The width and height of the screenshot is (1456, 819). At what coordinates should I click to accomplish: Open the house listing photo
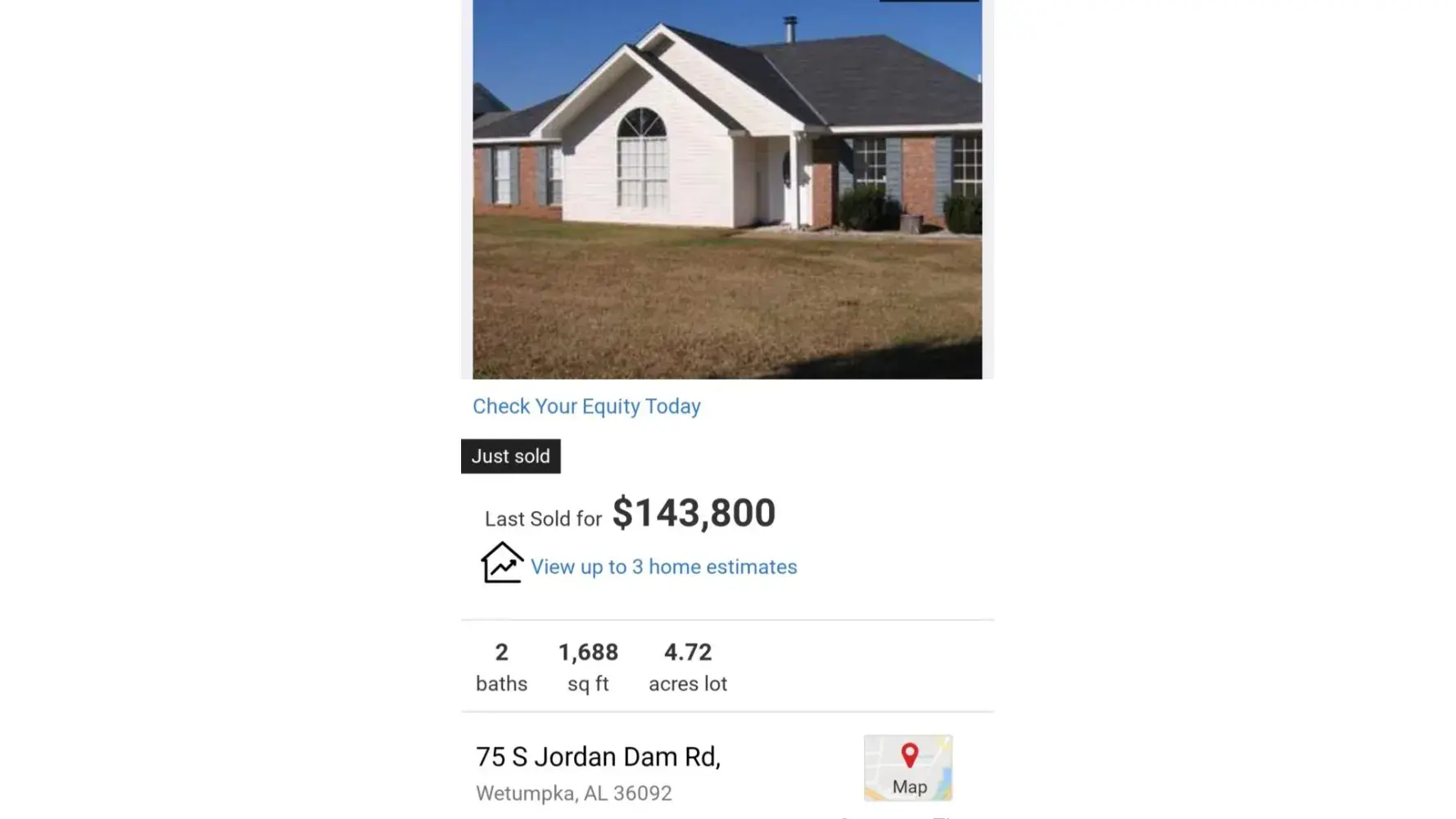727,188
